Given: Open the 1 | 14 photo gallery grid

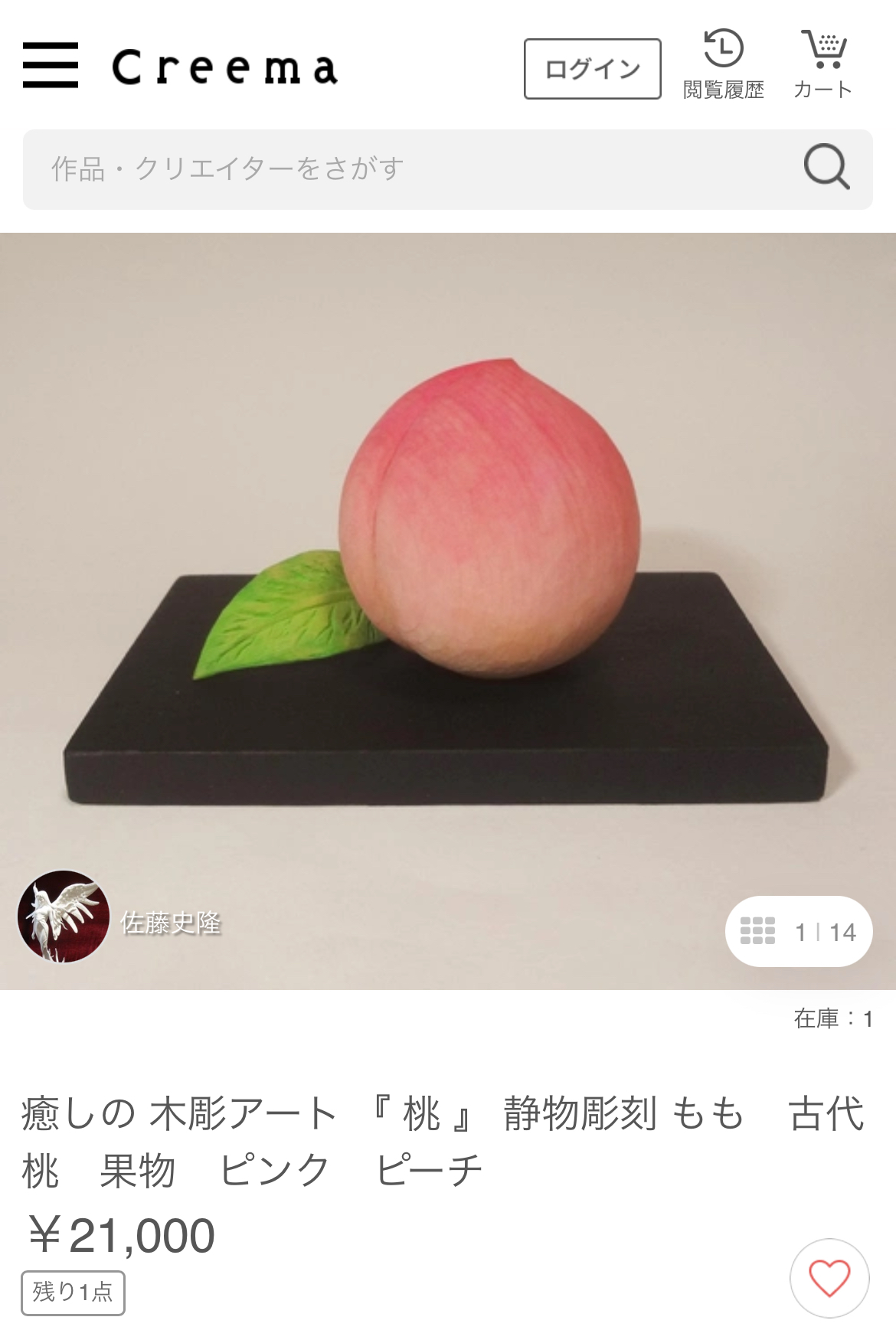Looking at the screenshot, I should (x=798, y=931).
